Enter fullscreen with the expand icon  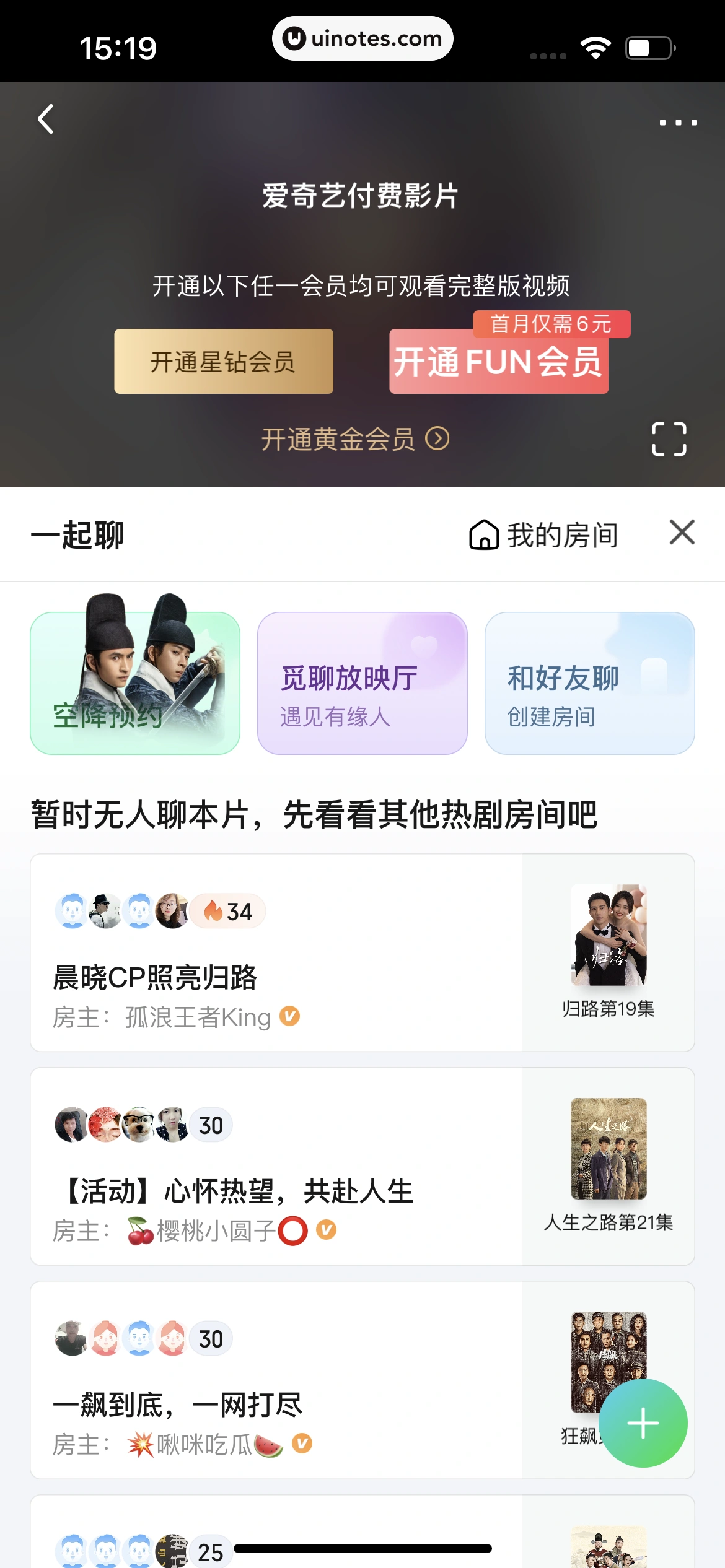pyautogui.click(x=669, y=440)
